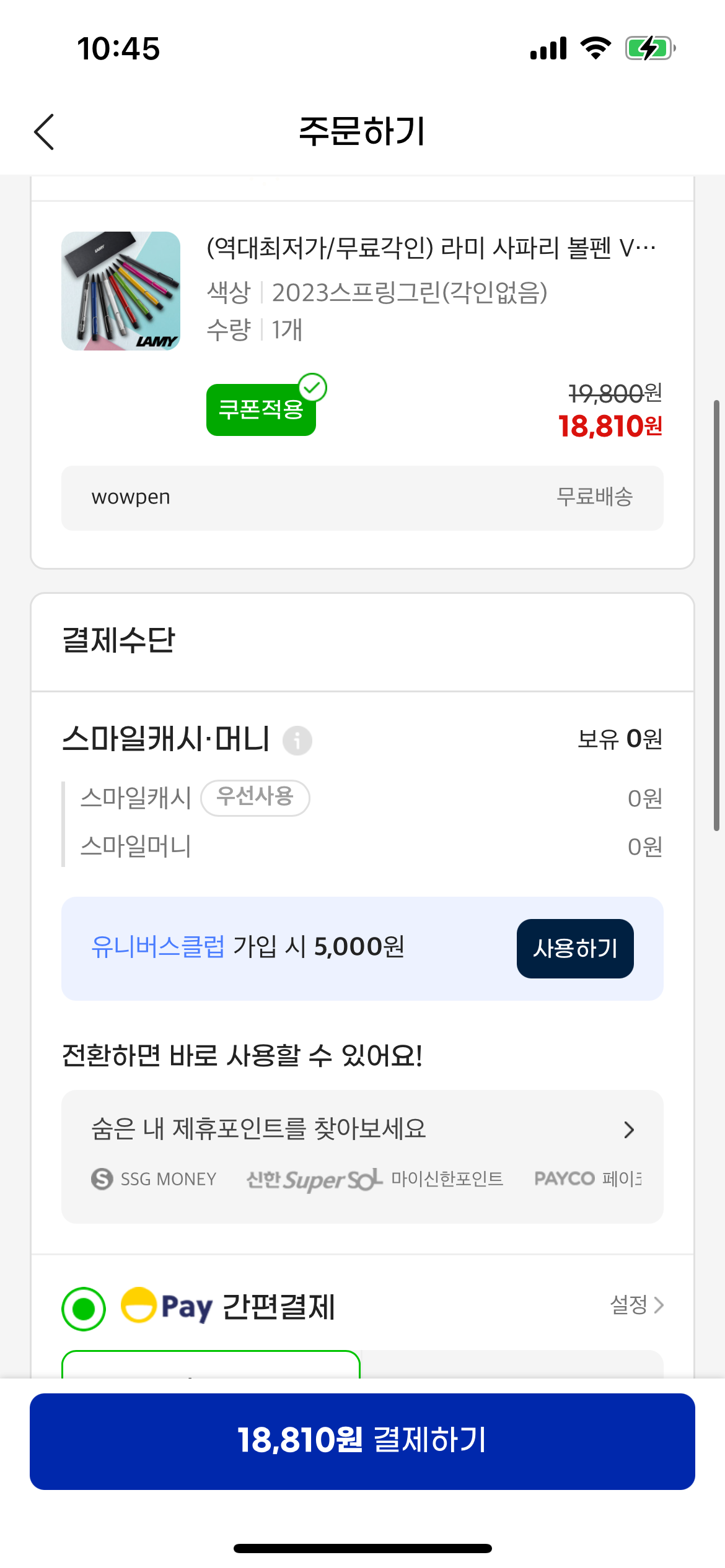This screenshot has height=1568, width=725.
Task: Tap the 유니버스클럽 link text
Action: (x=157, y=947)
